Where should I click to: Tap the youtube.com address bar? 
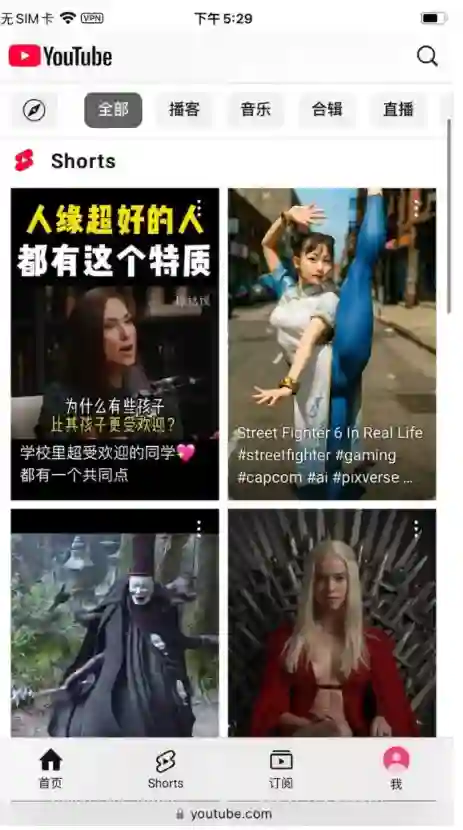[x=224, y=814]
